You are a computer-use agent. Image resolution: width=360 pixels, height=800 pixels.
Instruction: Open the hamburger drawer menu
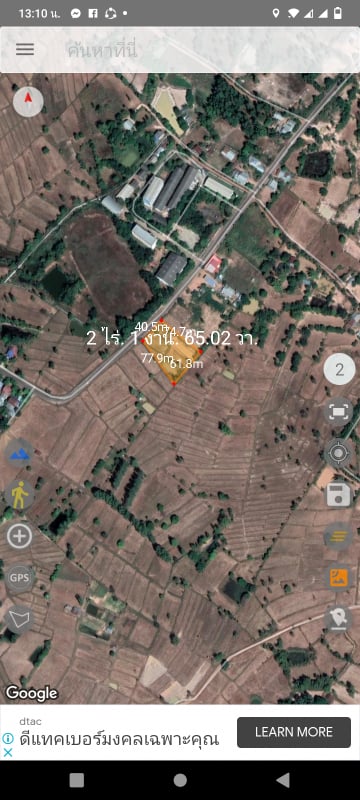[x=25, y=49]
